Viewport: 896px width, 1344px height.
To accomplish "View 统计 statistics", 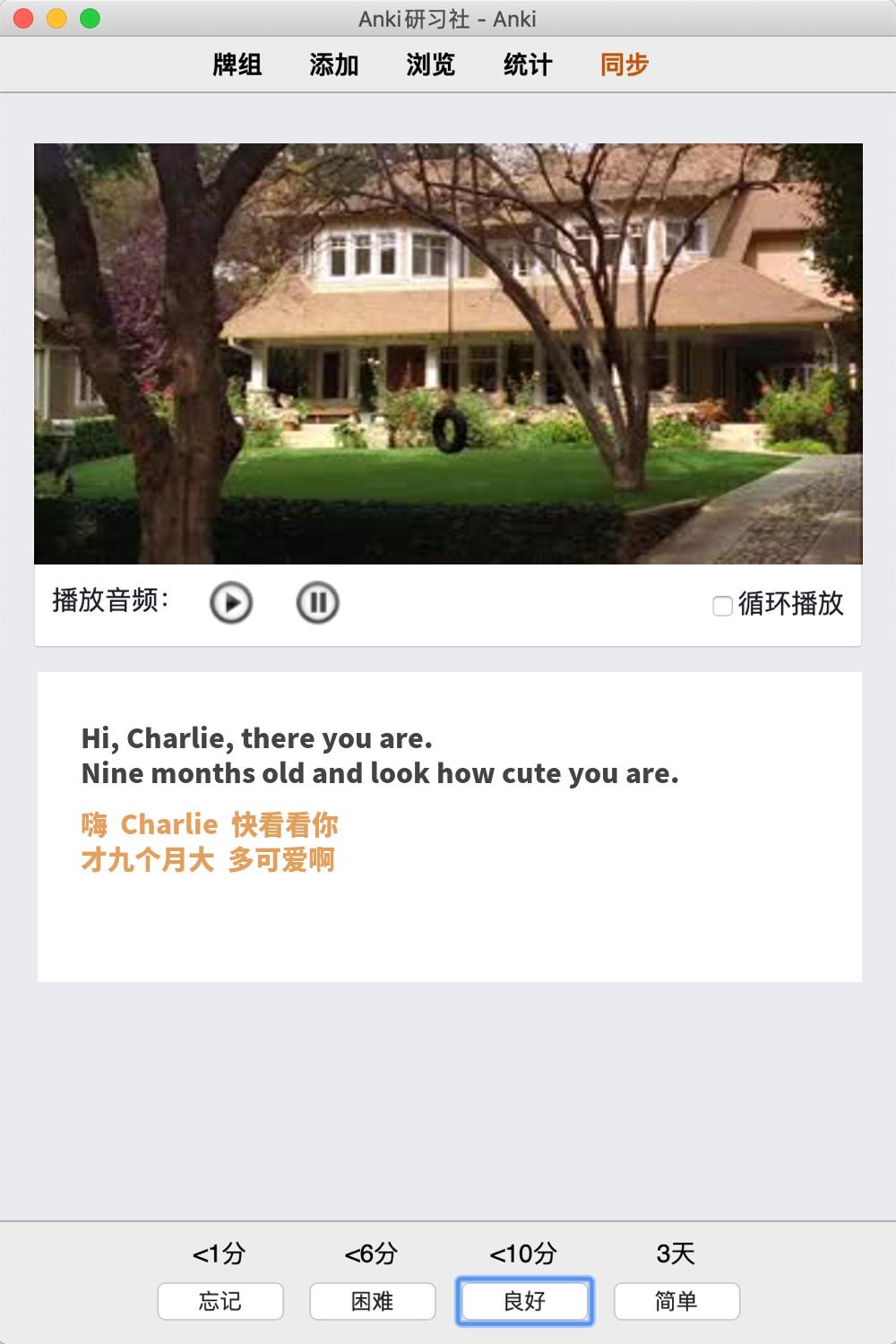I will coord(528,65).
